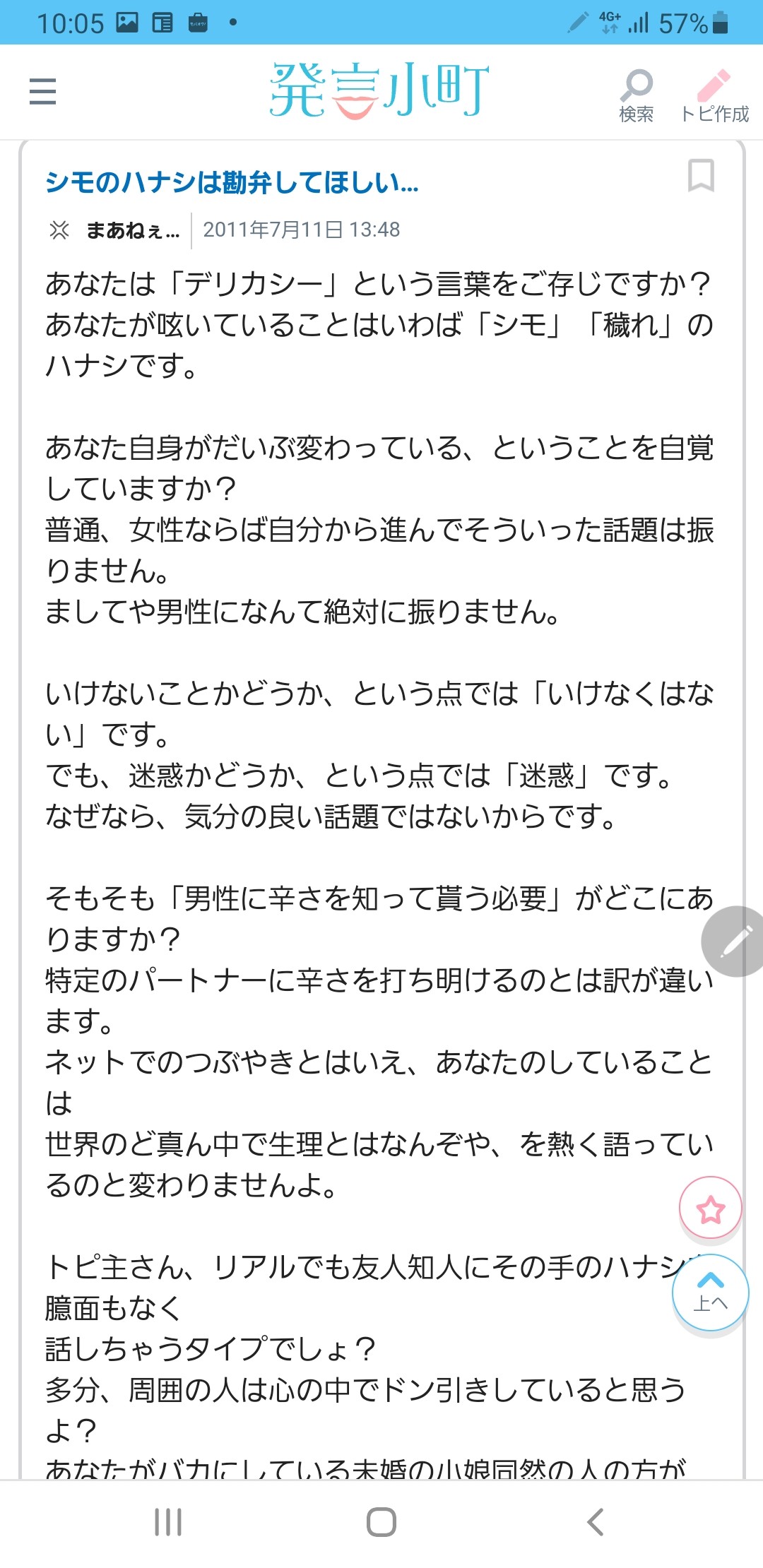Tap トピ作成 to create a topic
763x1568 pixels.
coord(714,95)
